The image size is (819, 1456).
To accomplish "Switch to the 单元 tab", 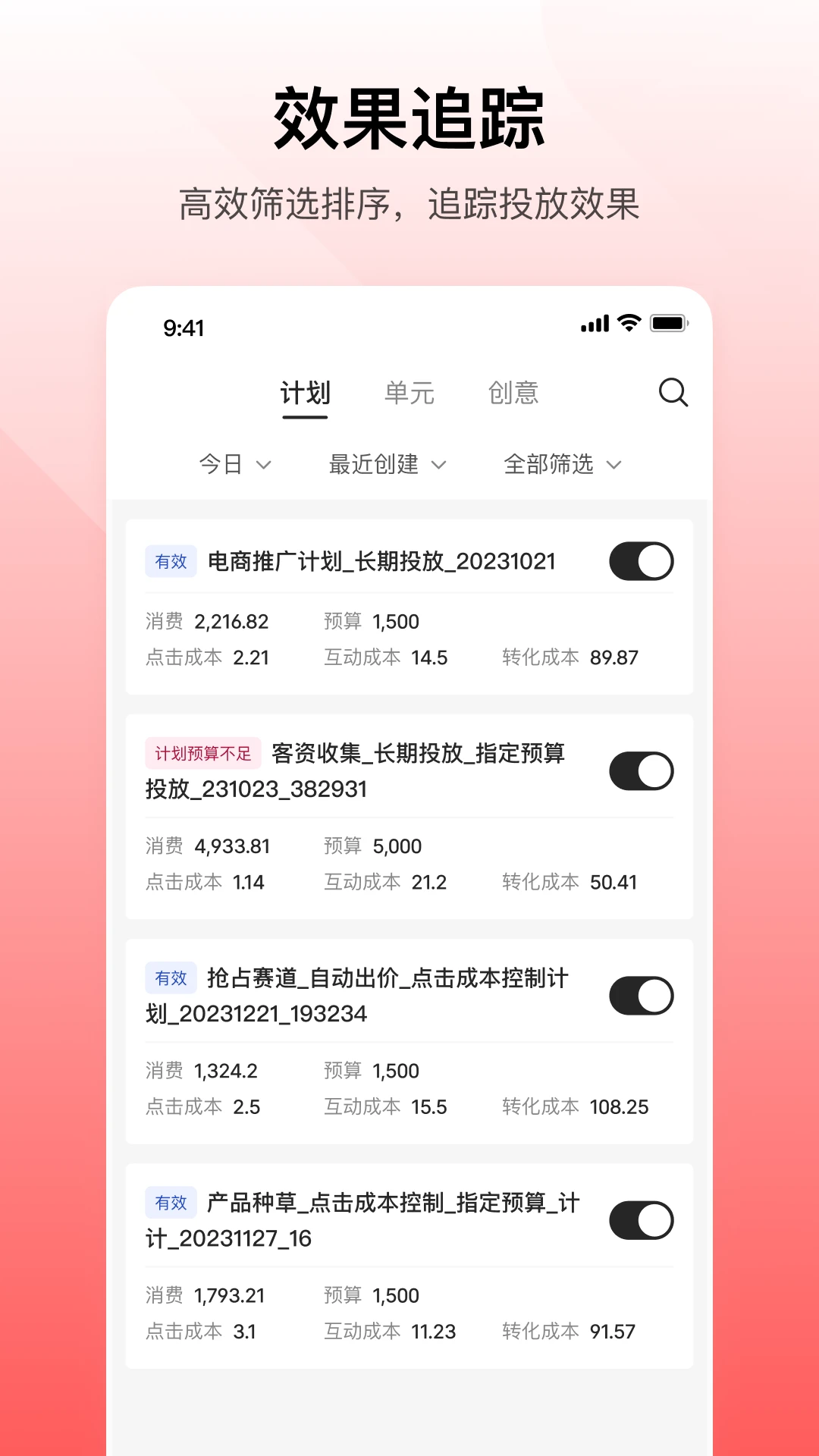I will pos(409,393).
